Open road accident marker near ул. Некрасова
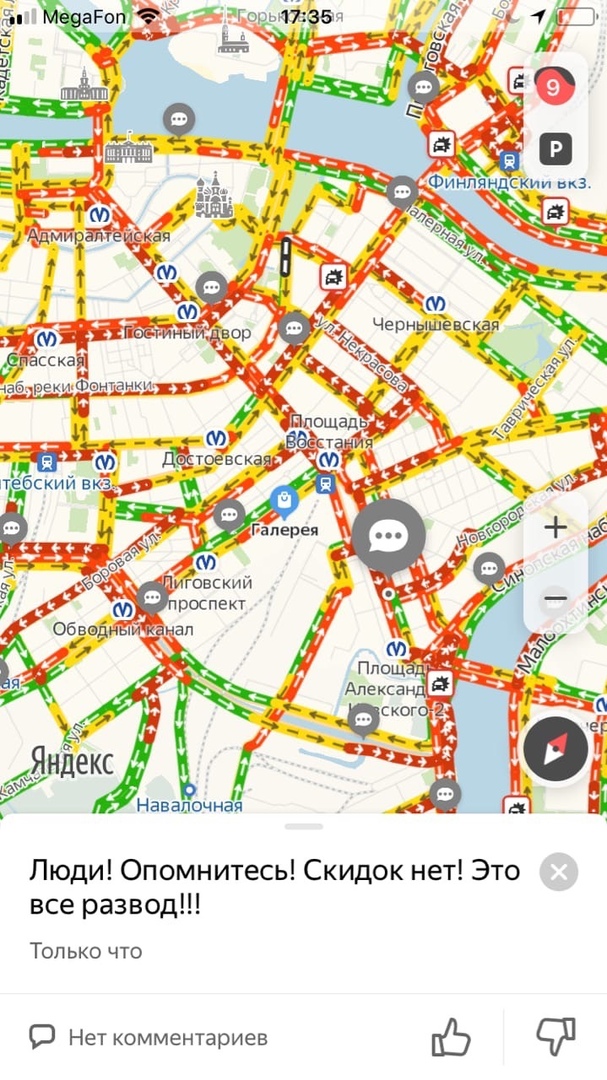 click(x=333, y=277)
